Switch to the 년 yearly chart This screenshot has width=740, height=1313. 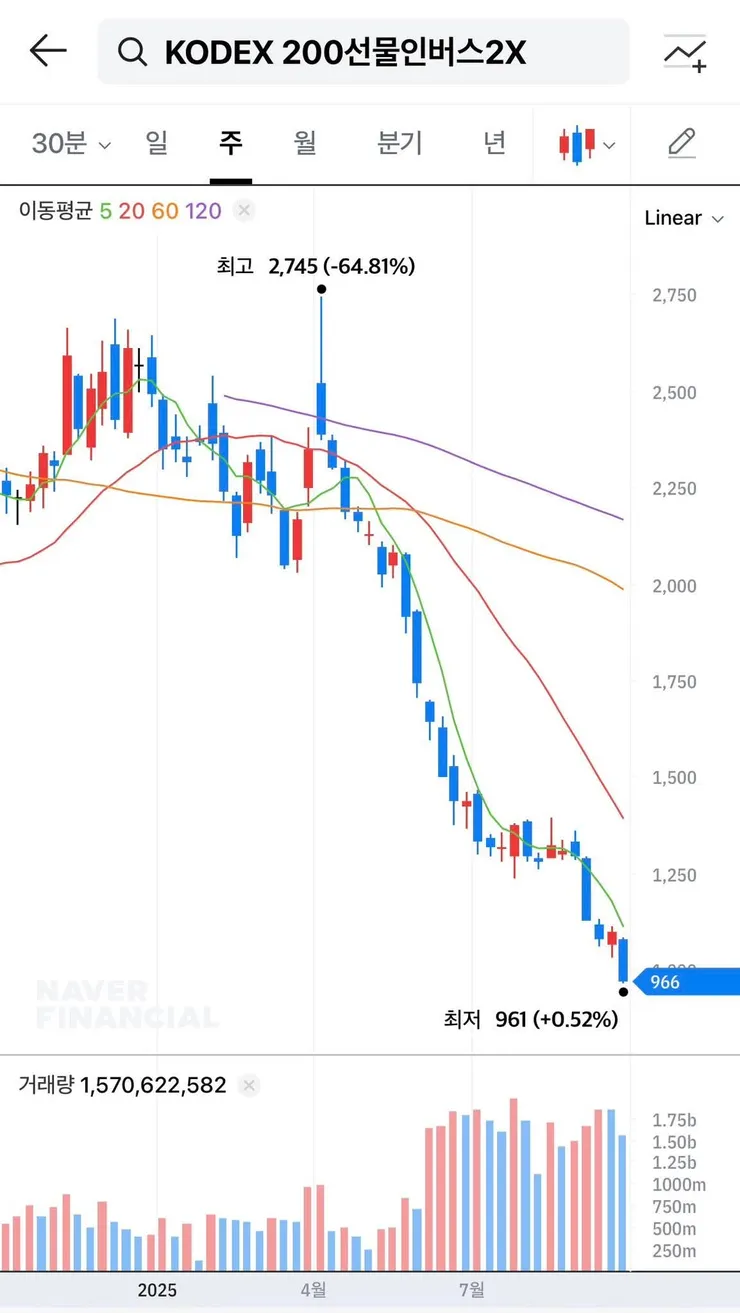tap(494, 143)
